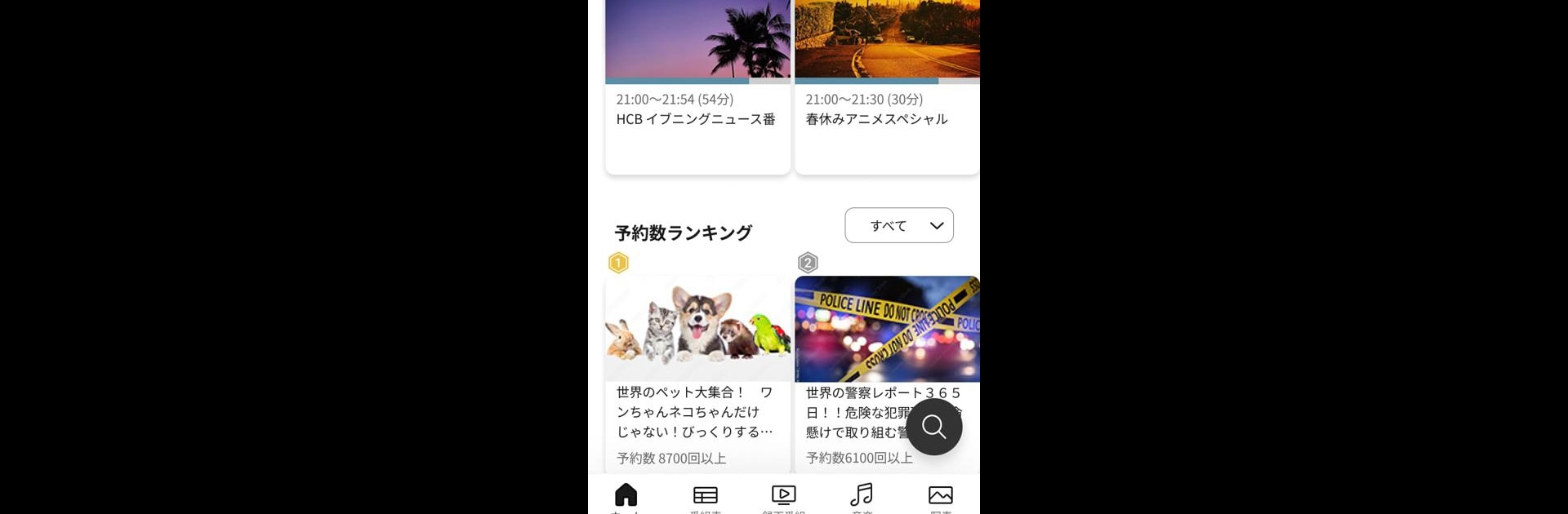This screenshot has height=514, width=1568.
Task: Go to the Home tab
Action: pyautogui.click(x=626, y=496)
